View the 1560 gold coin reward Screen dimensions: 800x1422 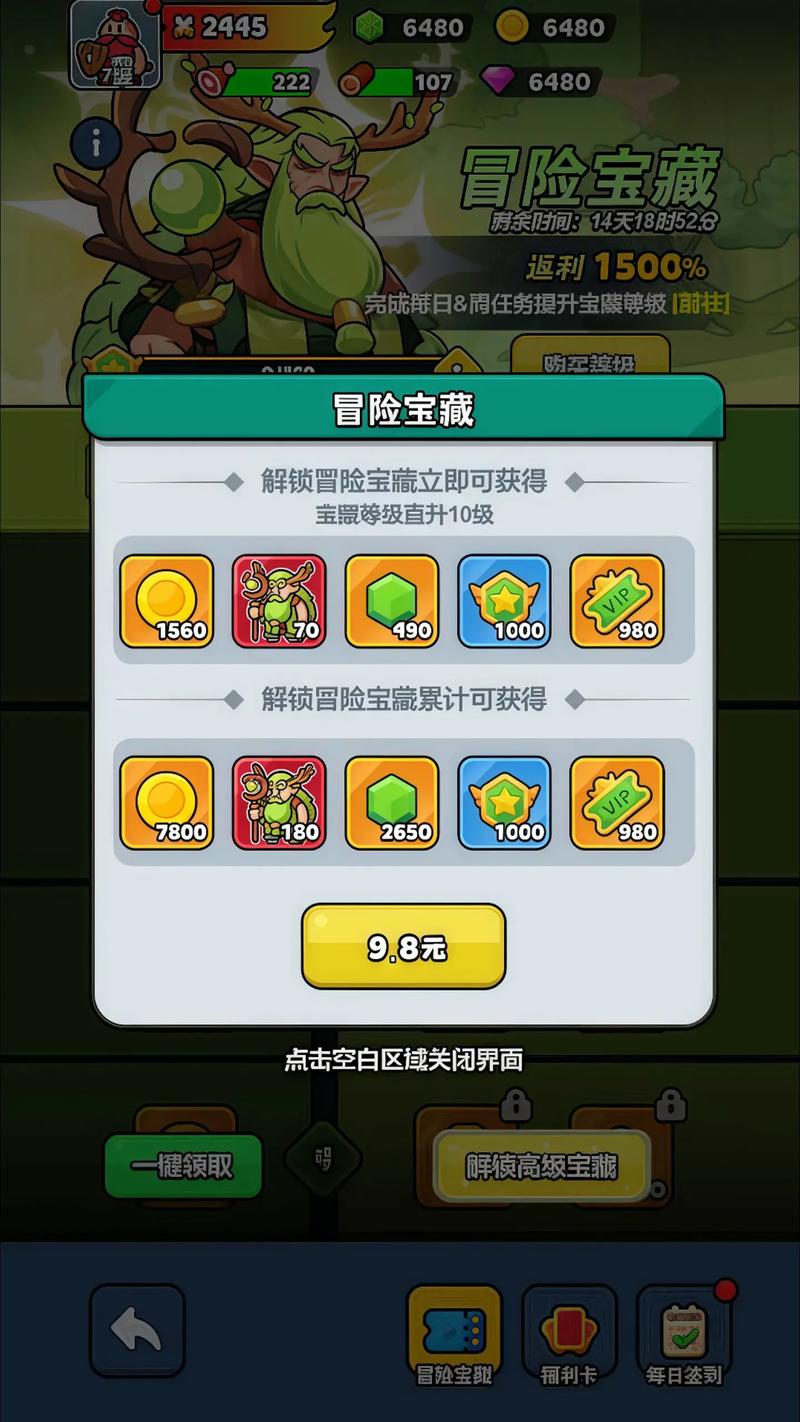click(x=167, y=601)
